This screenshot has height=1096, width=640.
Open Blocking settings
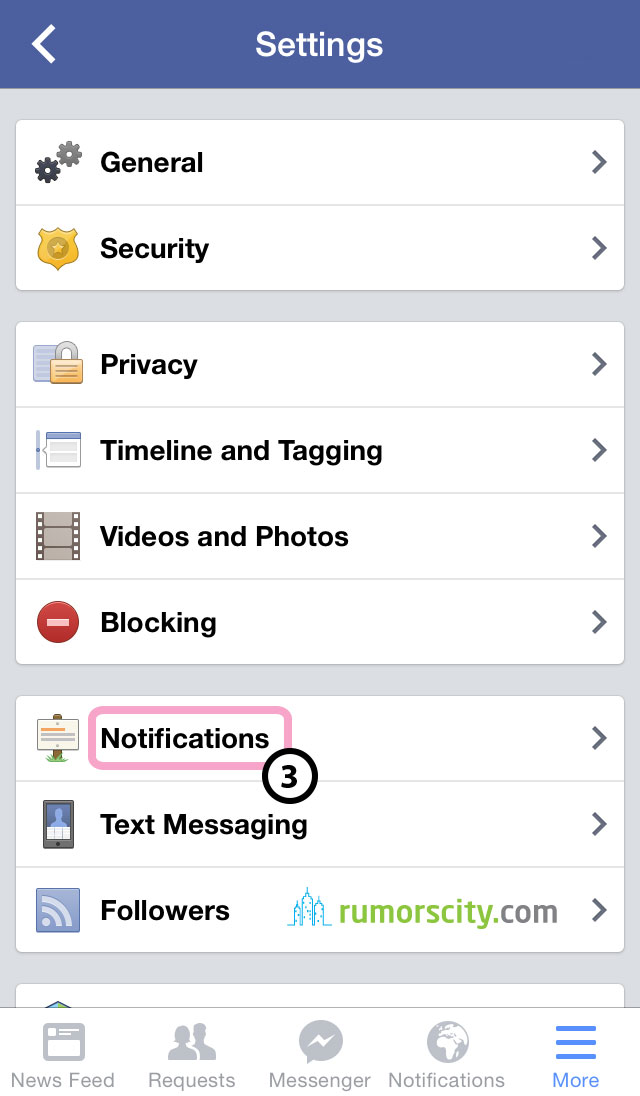[320, 622]
